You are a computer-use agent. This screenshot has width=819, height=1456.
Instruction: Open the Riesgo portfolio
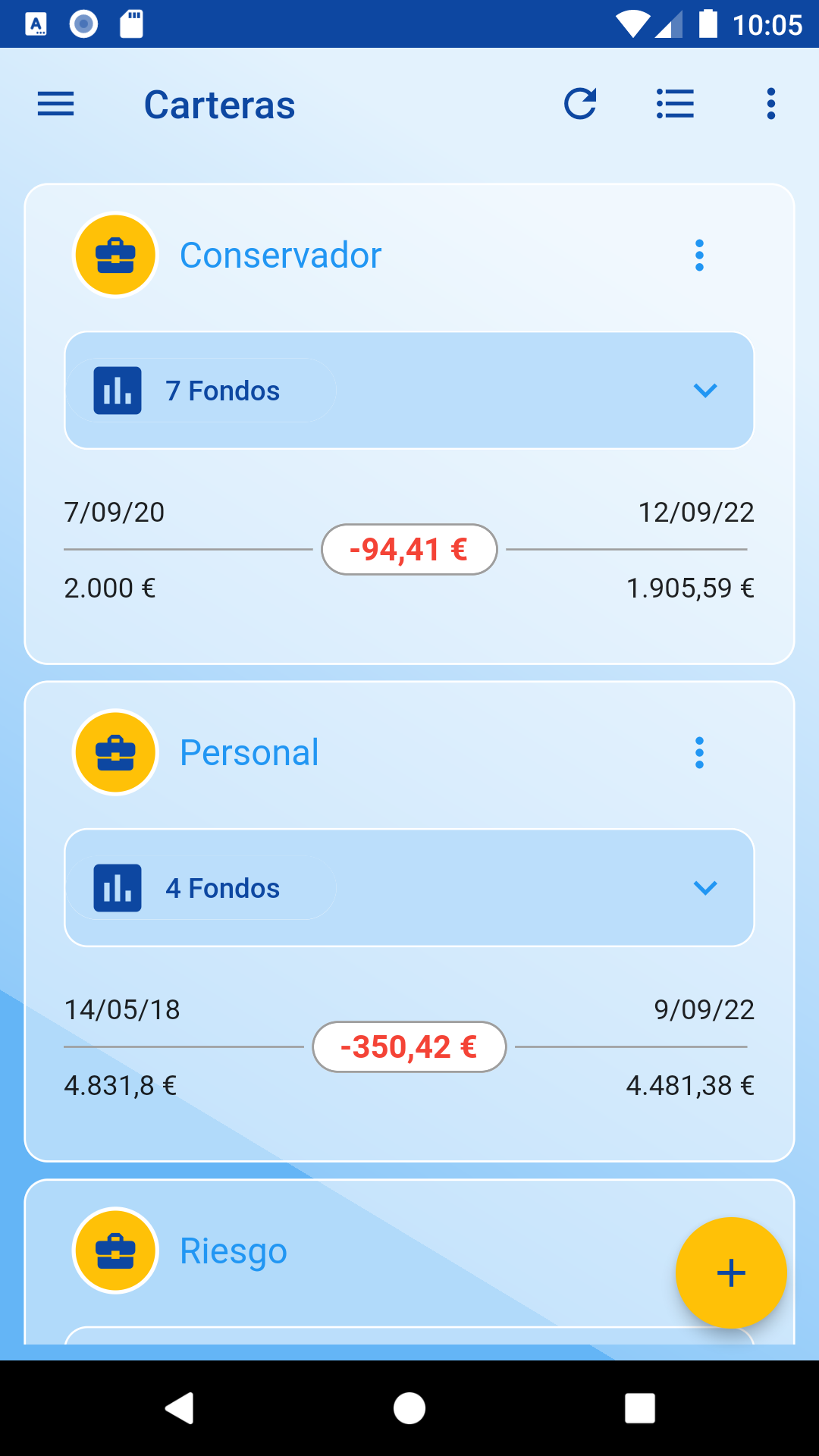(234, 1250)
